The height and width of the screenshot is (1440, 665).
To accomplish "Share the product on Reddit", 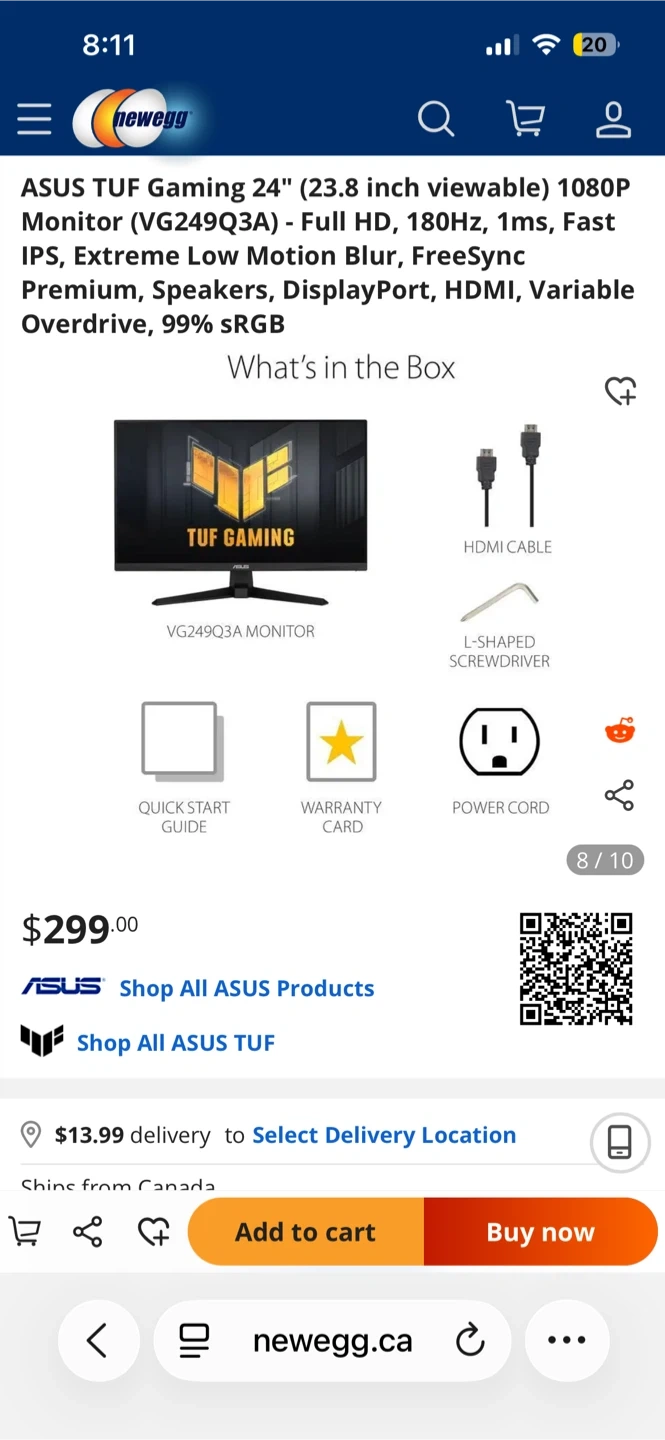I will pos(620,730).
